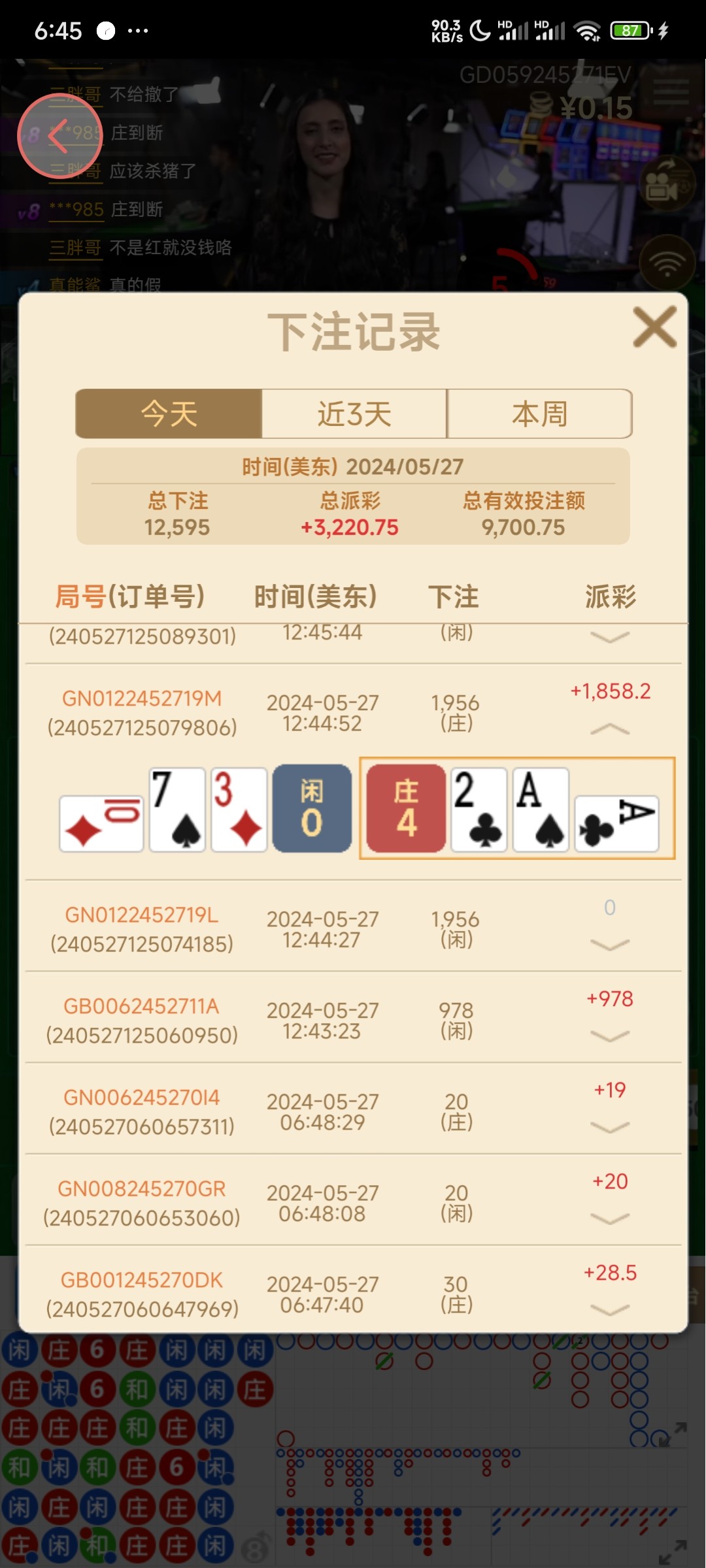This screenshot has width=706, height=1568.
Task: Collapse details for round GN0122452719M
Action: (x=609, y=729)
